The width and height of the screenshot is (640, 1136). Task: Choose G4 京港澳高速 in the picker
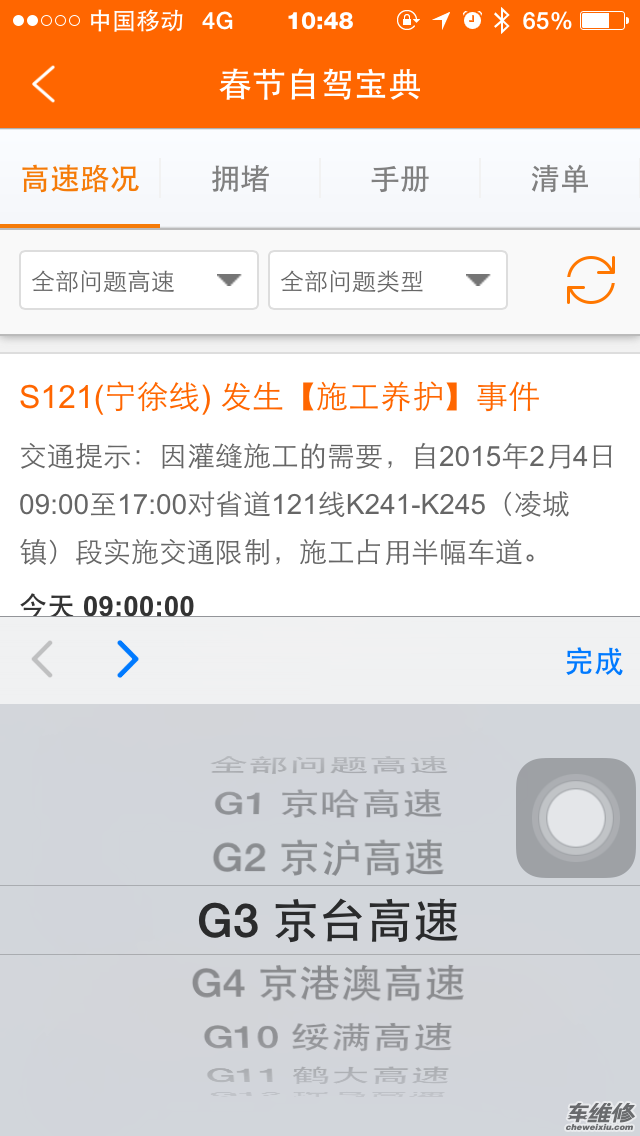pyautogui.click(x=328, y=983)
